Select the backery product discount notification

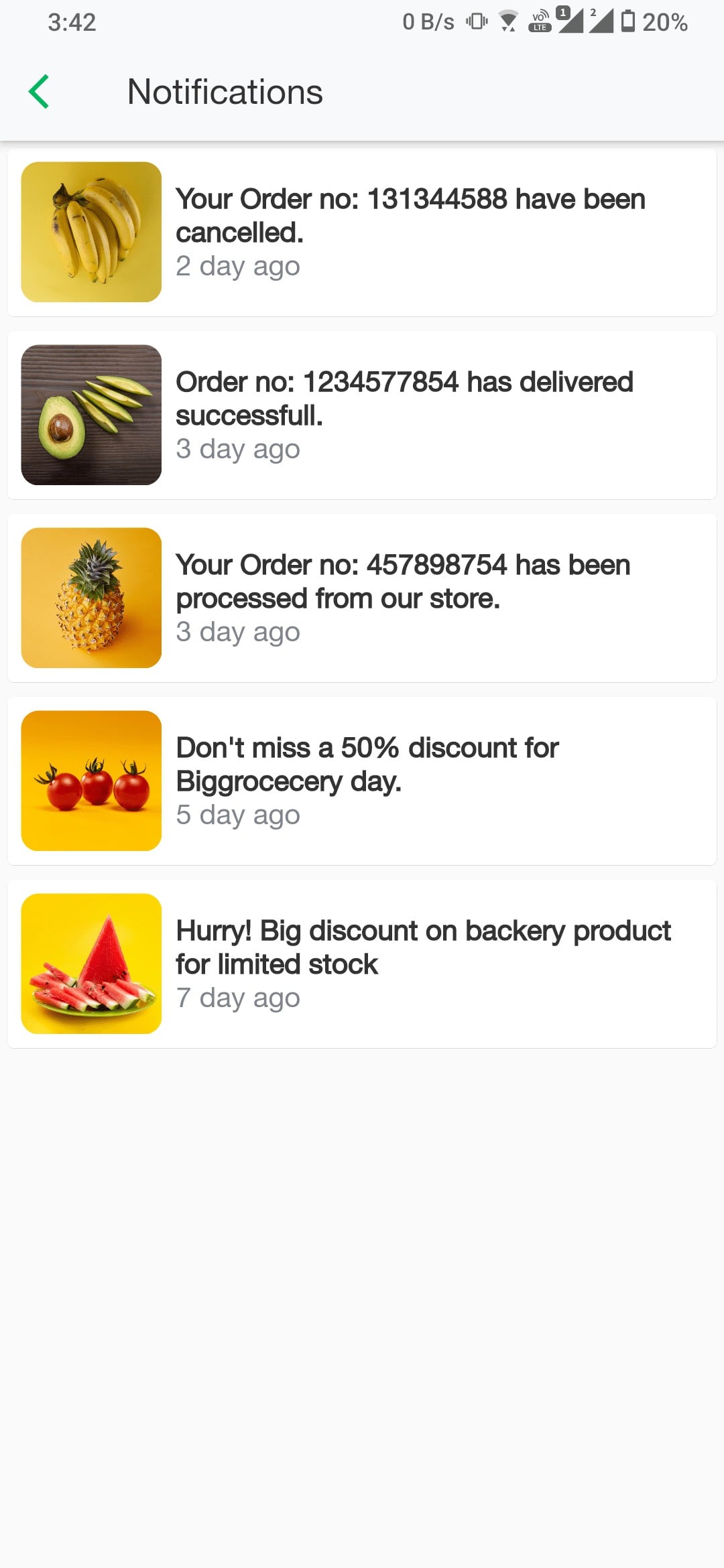(x=362, y=964)
